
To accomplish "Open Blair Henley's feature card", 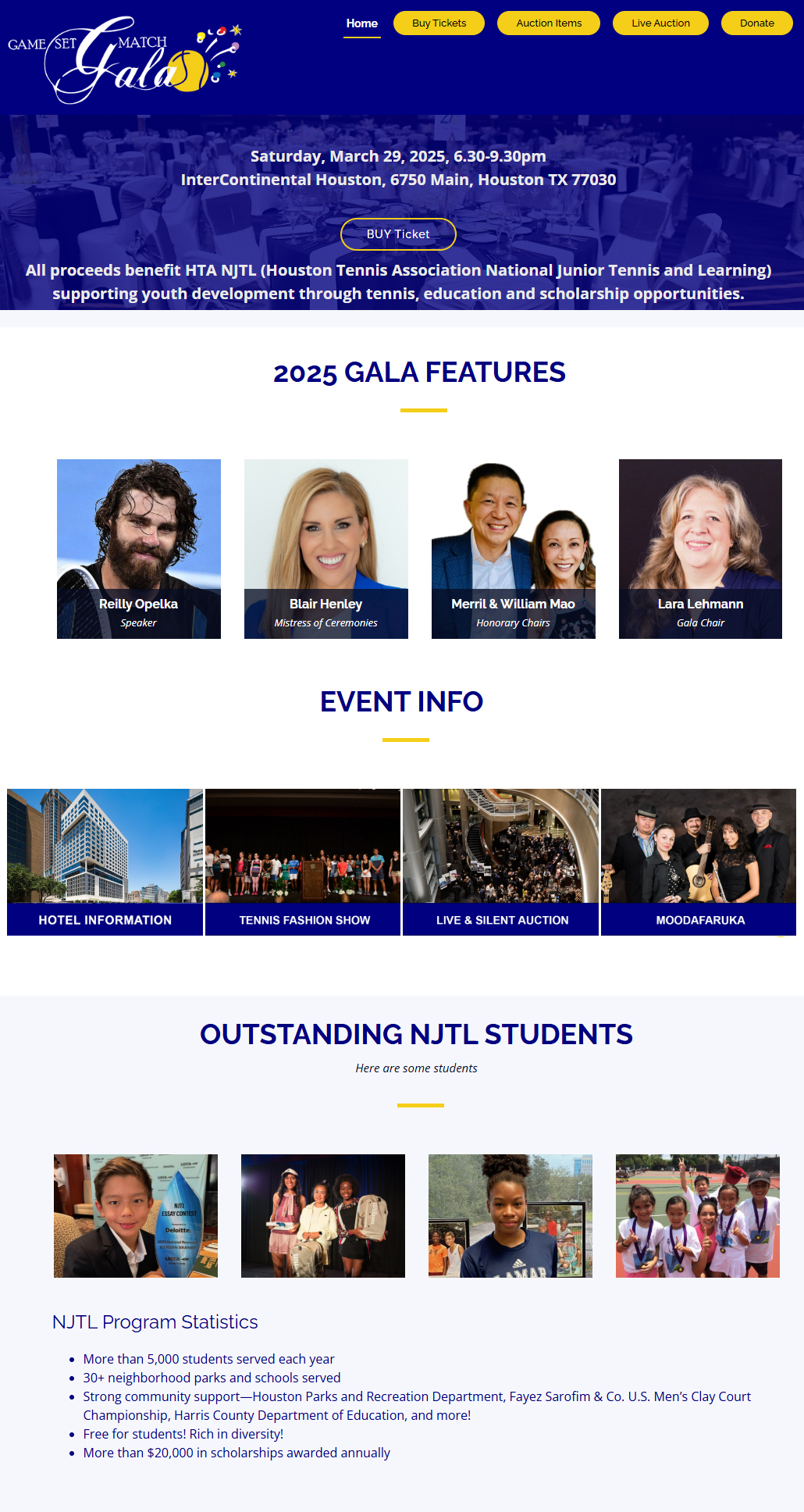I will pyautogui.click(x=326, y=548).
